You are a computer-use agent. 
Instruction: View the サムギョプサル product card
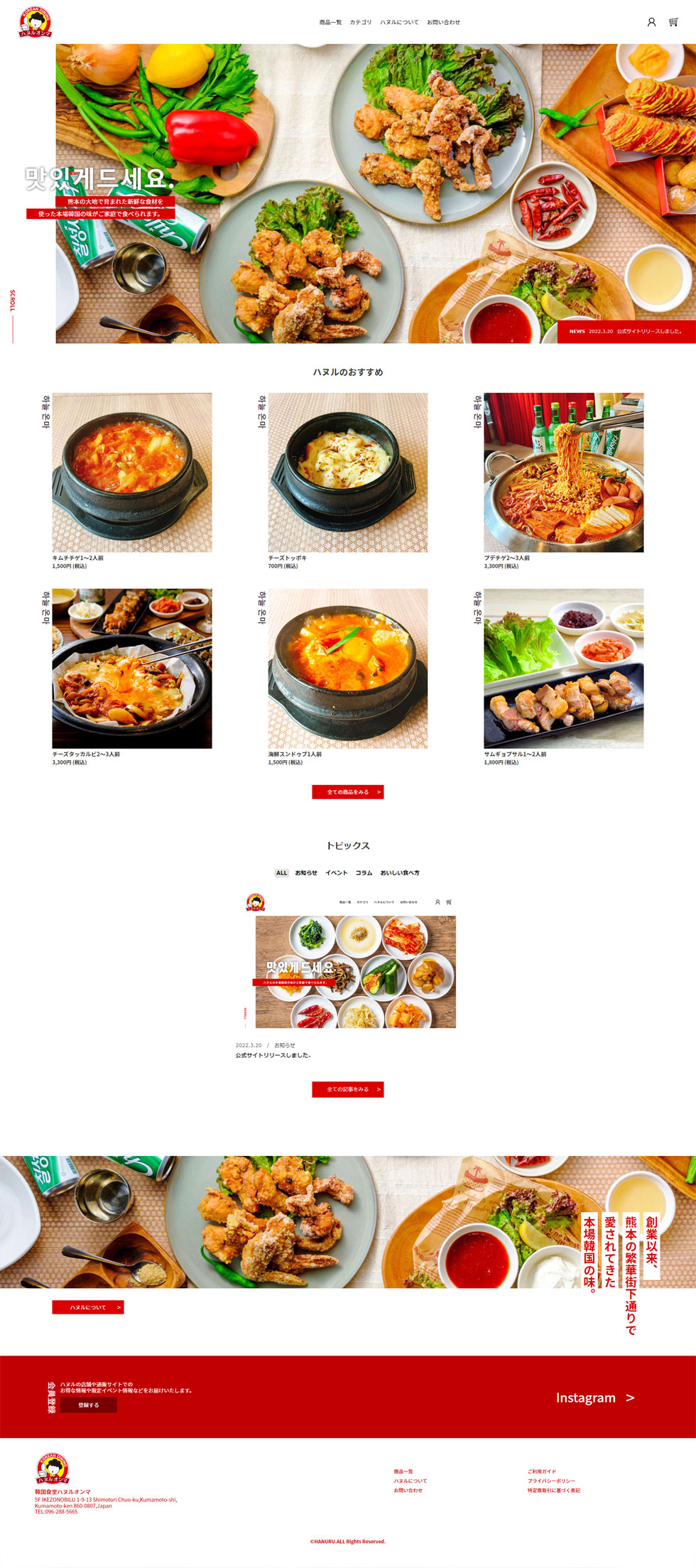(x=563, y=668)
